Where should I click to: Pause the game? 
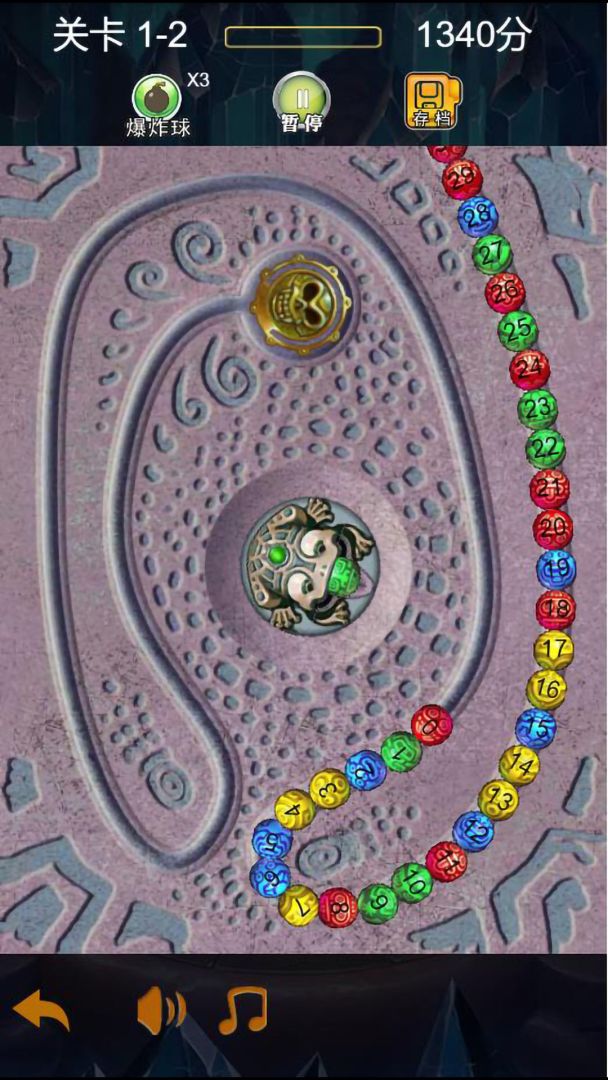[x=301, y=100]
